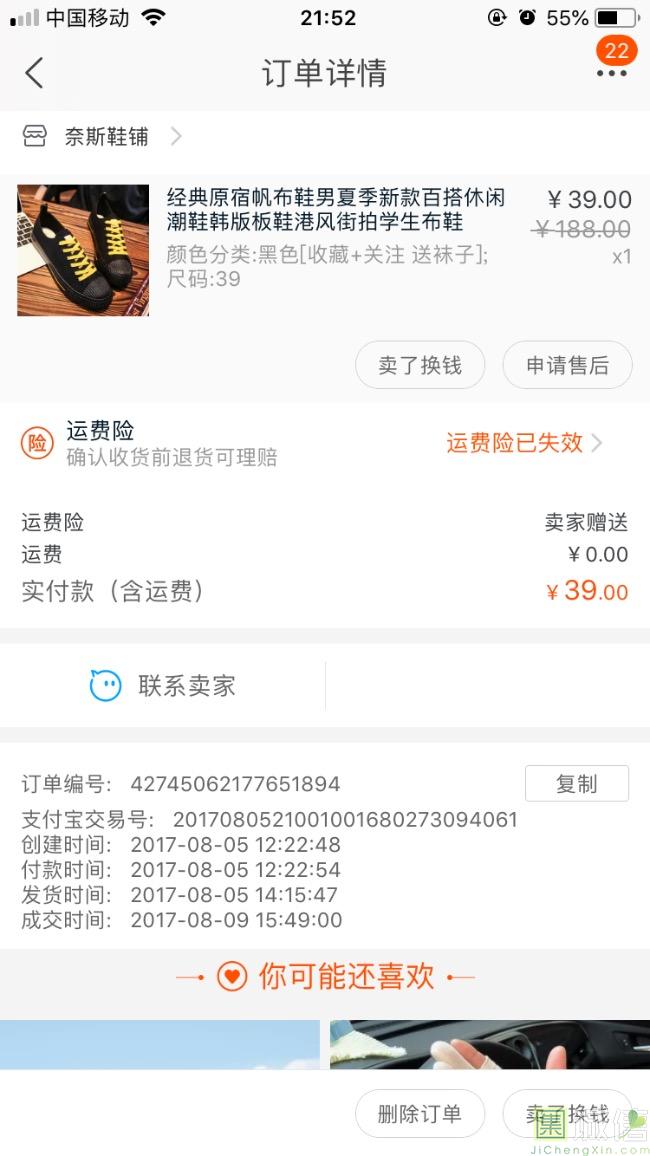This screenshot has width=650, height=1156.
Task: Copy the order number with 复制
Action: click(x=576, y=784)
